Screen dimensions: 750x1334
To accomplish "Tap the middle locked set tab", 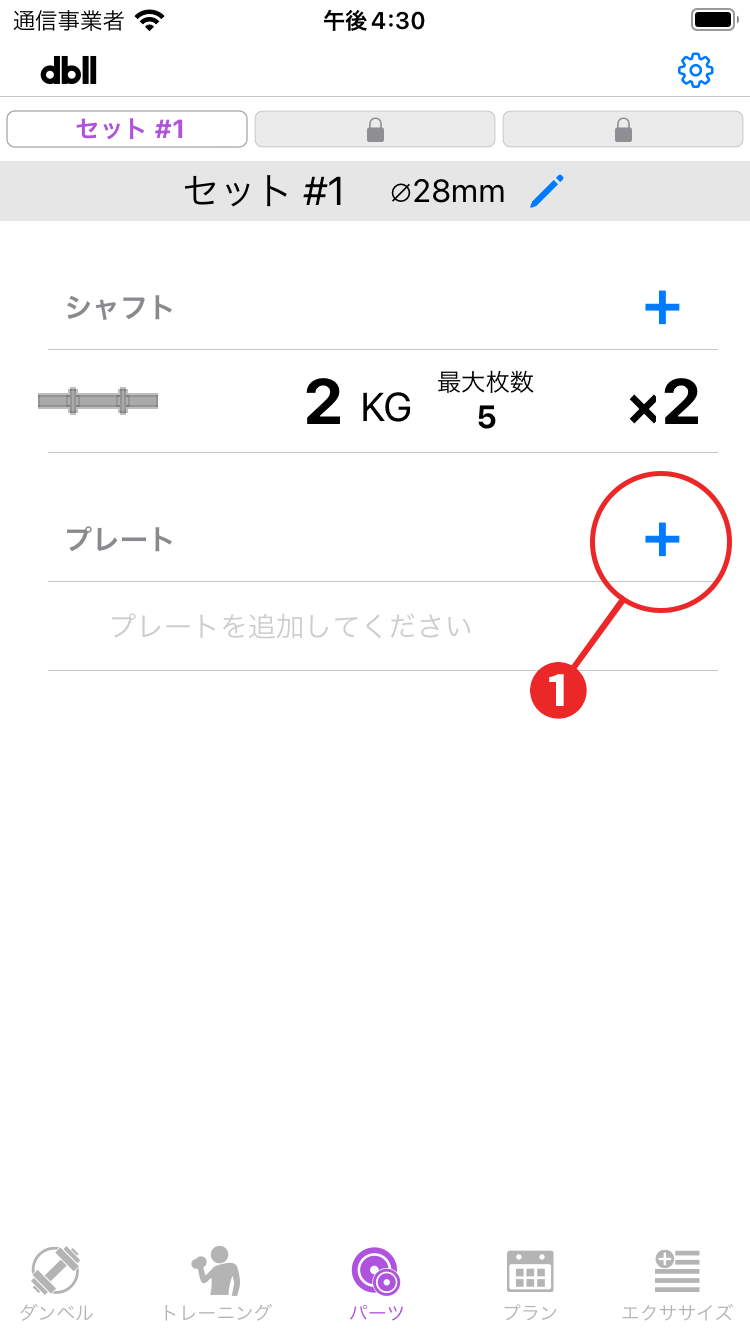I will coord(375,129).
